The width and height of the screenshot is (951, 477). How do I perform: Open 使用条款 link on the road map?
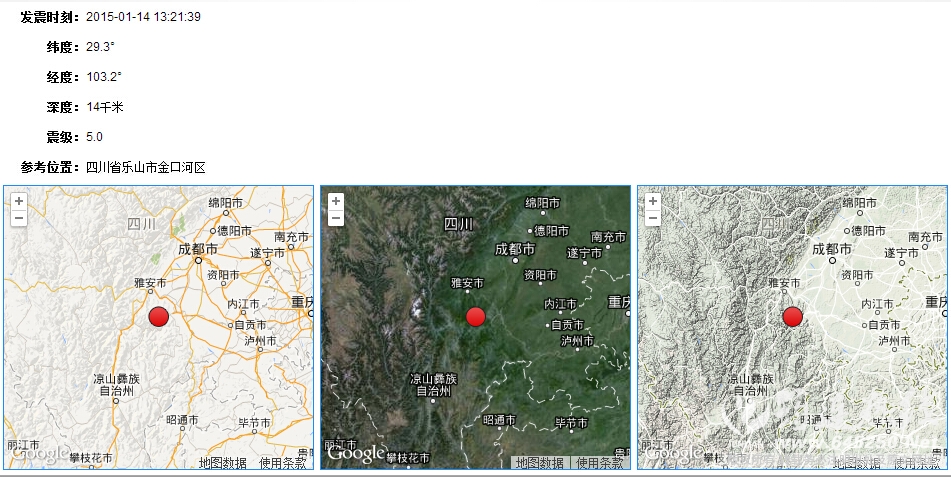point(283,463)
